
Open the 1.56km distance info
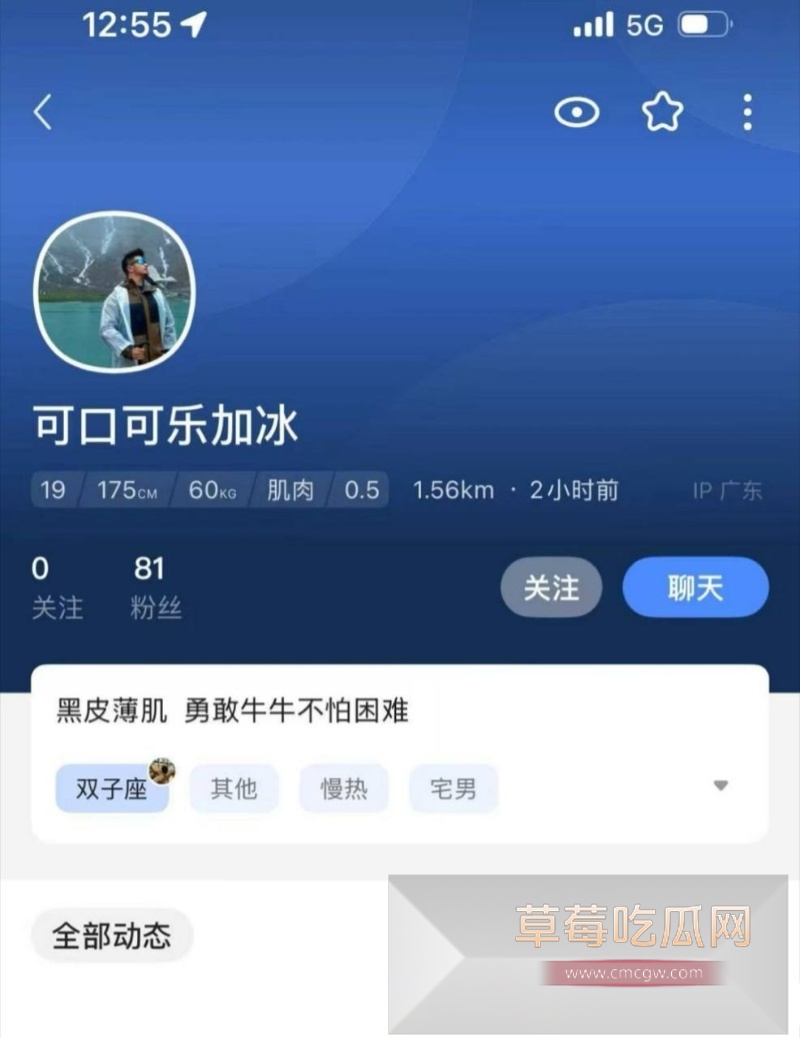coord(453,490)
